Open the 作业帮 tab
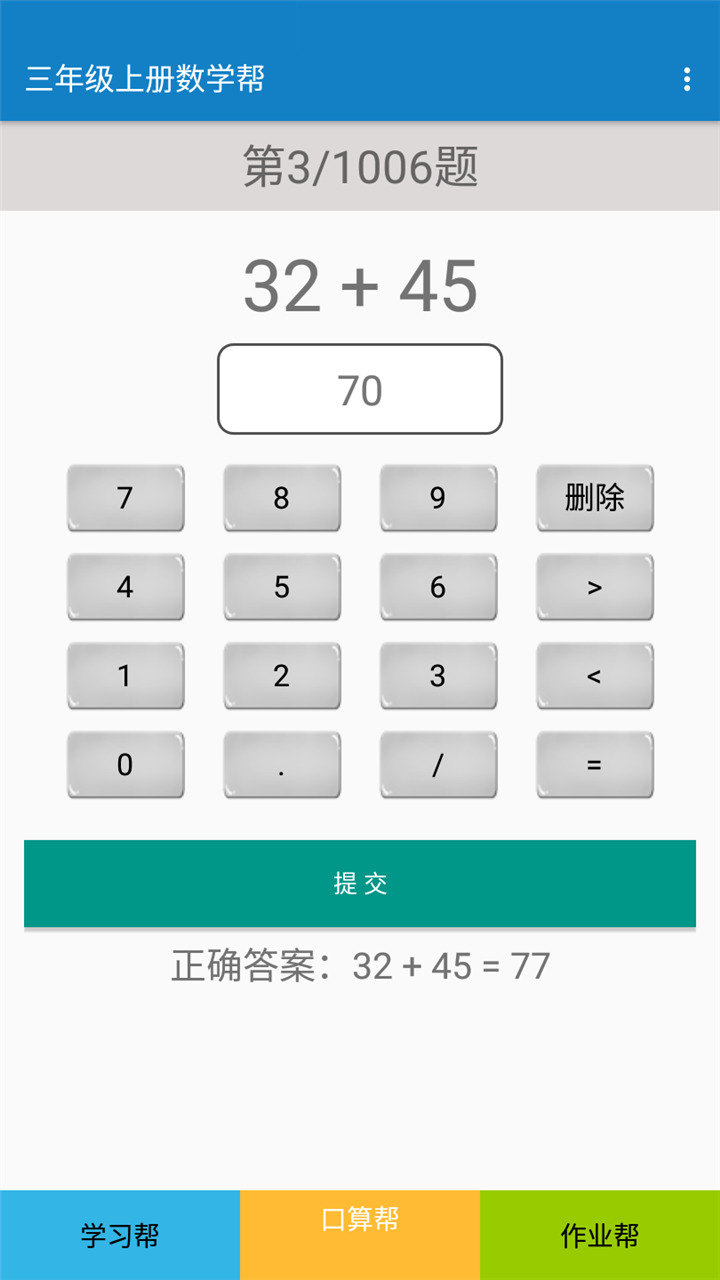 pos(600,1235)
